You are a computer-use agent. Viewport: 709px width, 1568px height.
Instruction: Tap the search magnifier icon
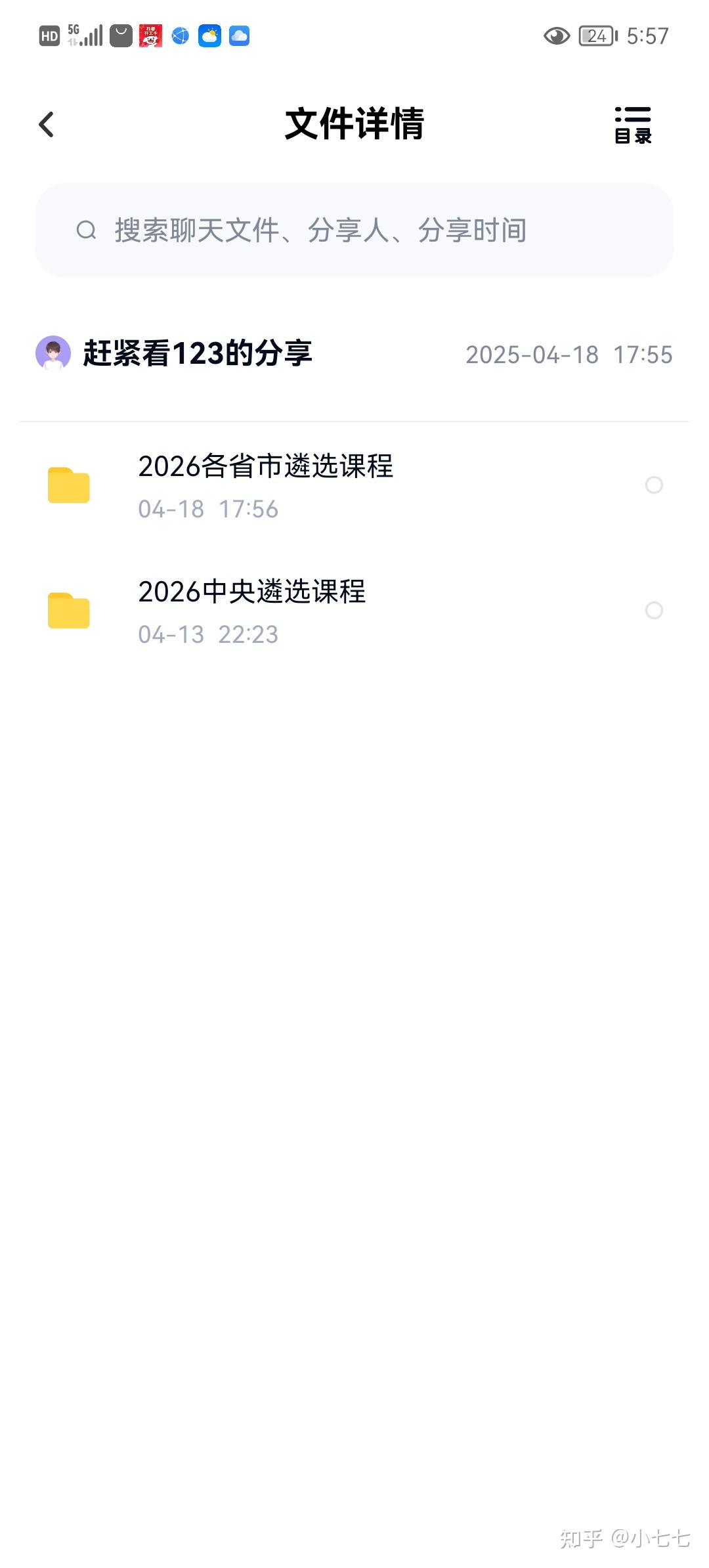click(87, 230)
